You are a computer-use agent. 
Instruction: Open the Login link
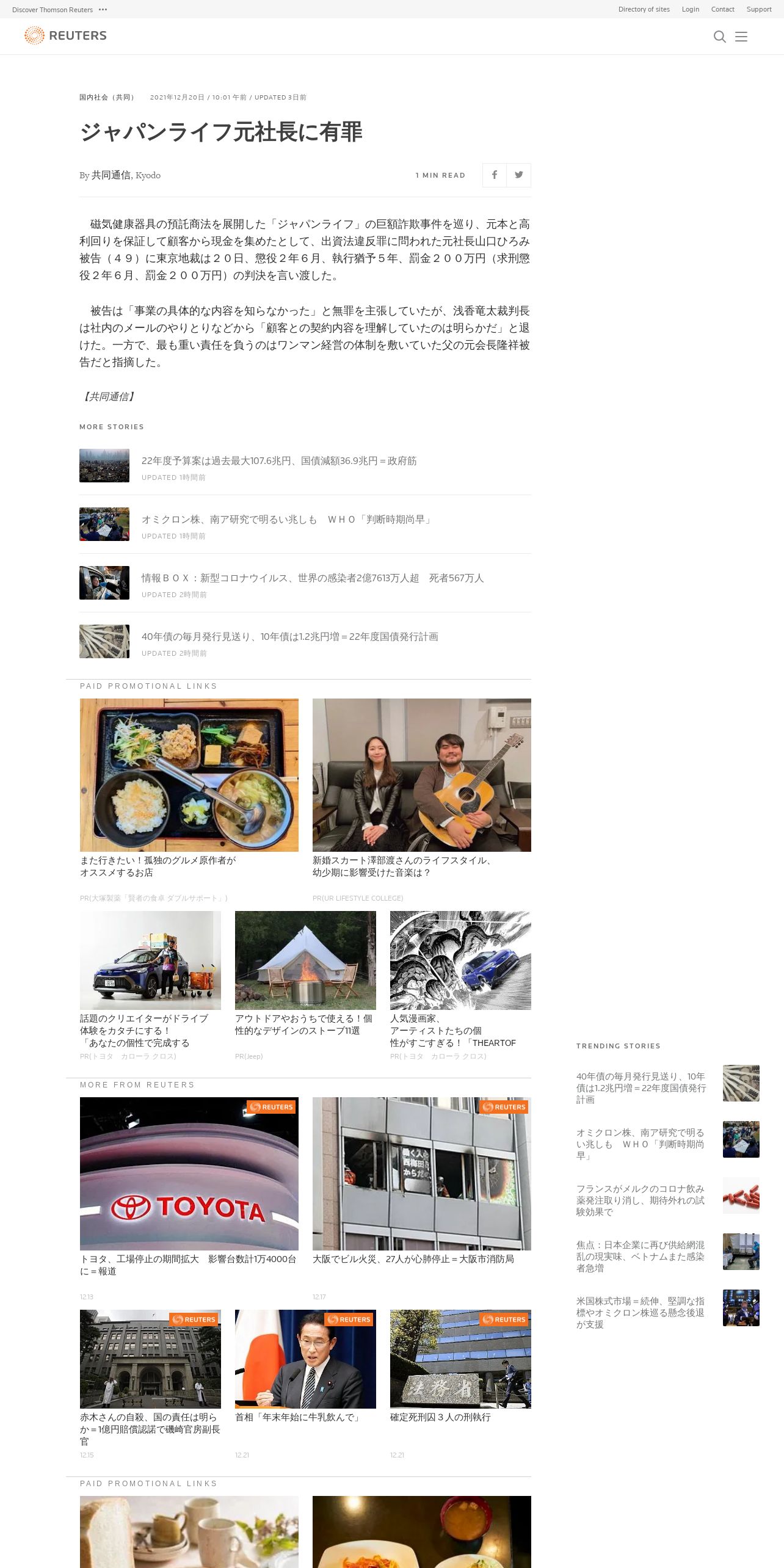690,9
